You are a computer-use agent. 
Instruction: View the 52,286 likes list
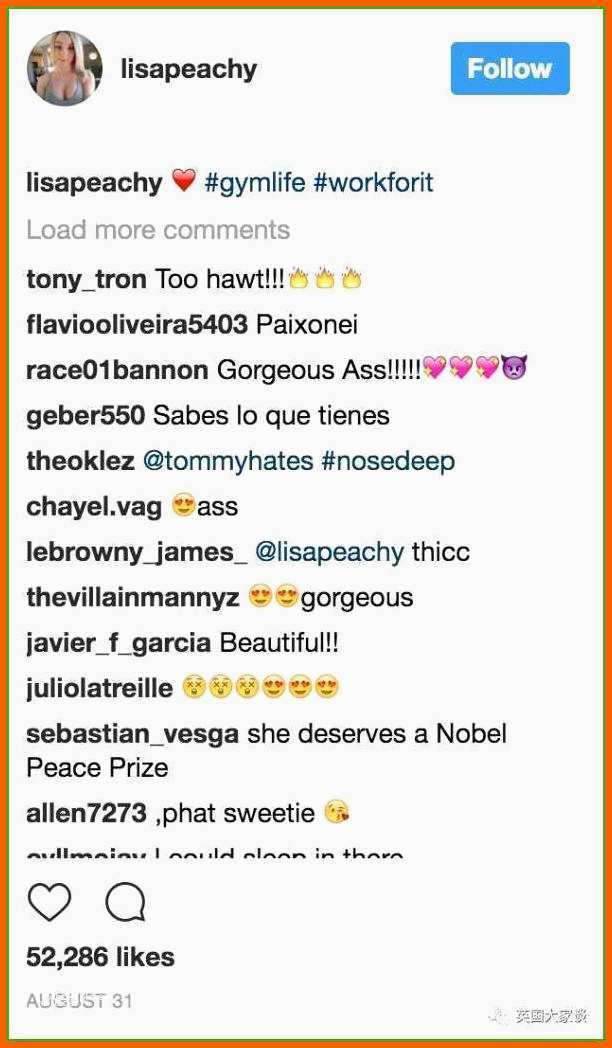pyautogui.click(x=100, y=957)
